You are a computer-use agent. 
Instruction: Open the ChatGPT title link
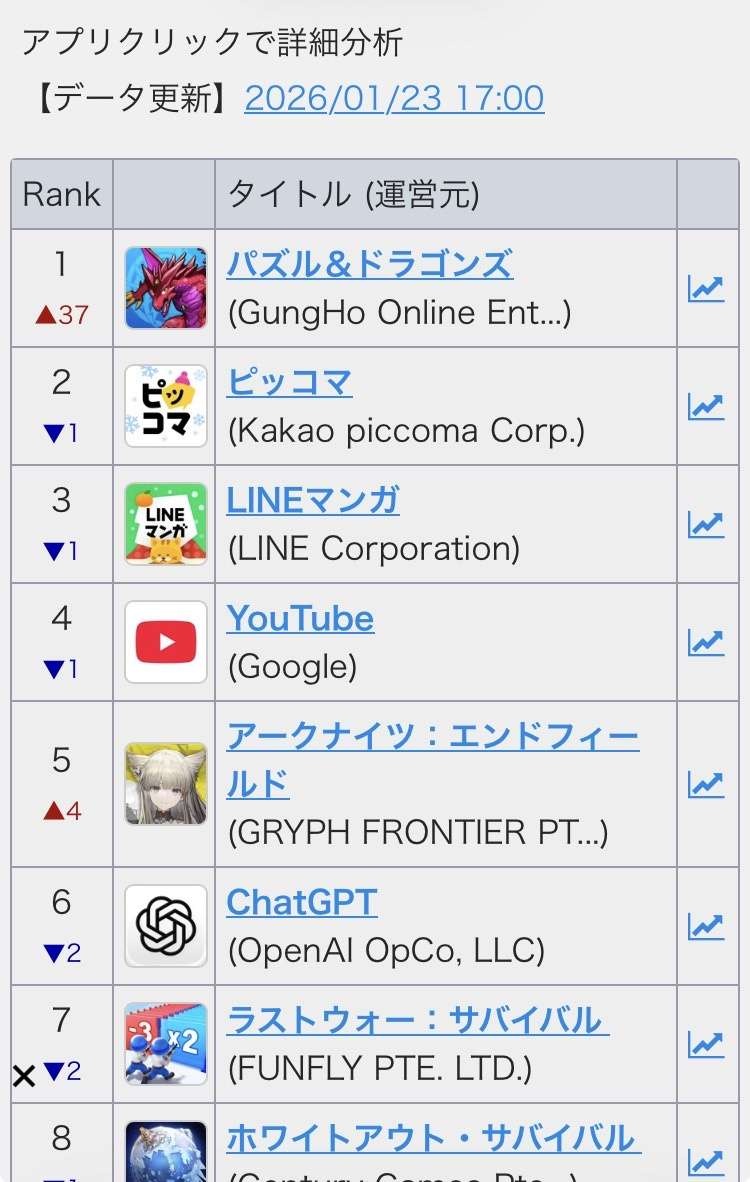tap(301, 902)
